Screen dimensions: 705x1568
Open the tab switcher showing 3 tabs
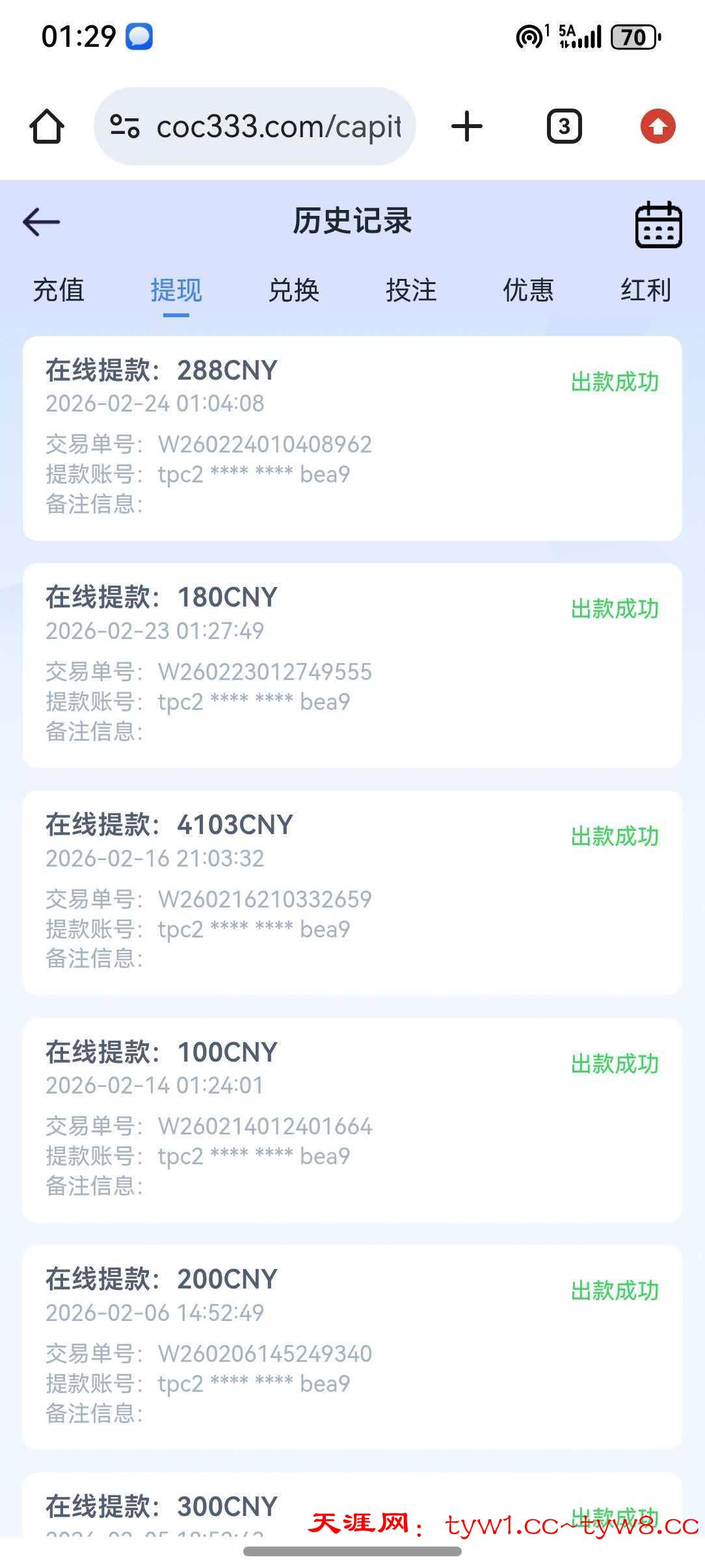point(564,126)
